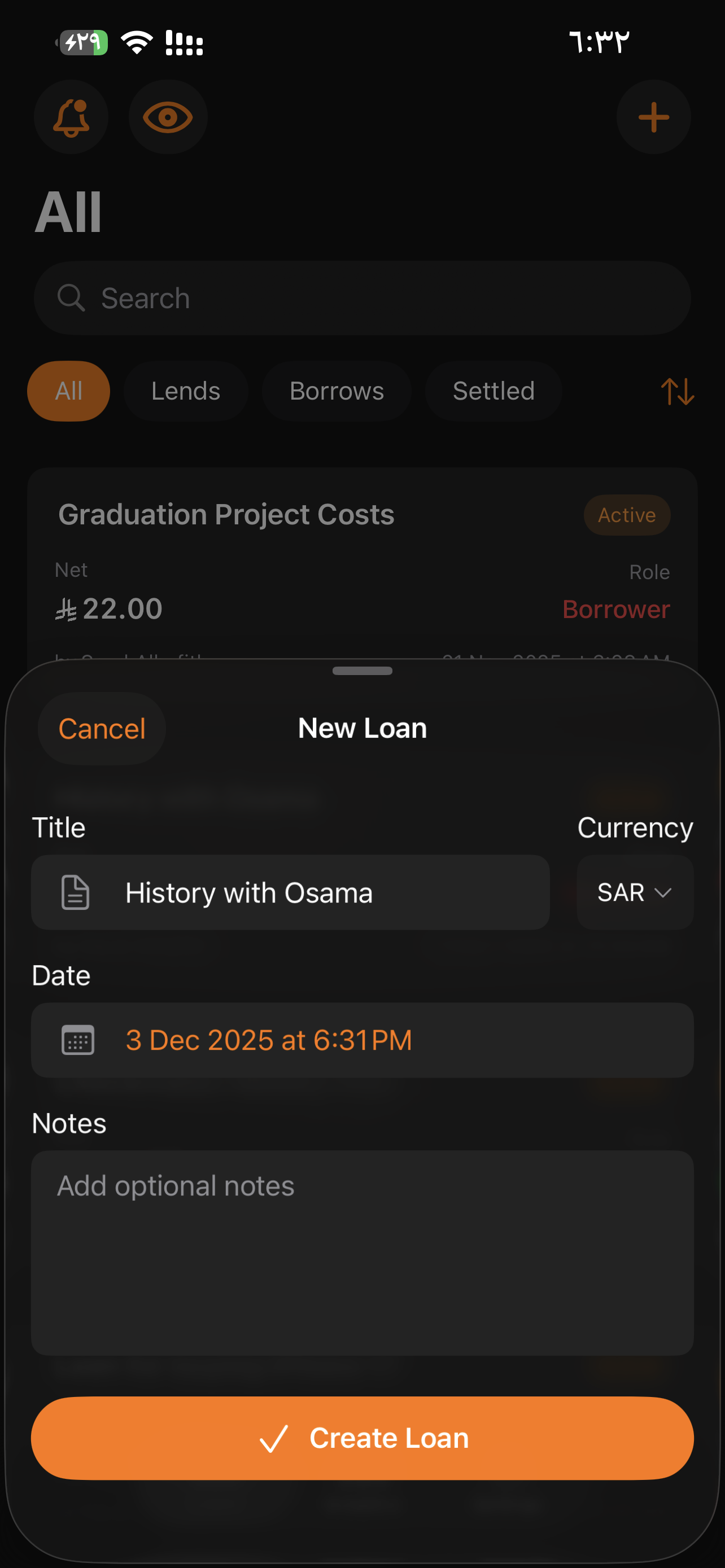Click the magnifier icon in the search bar
Image resolution: width=725 pixels, height=1568 pixels.
[x=71, y=297]
